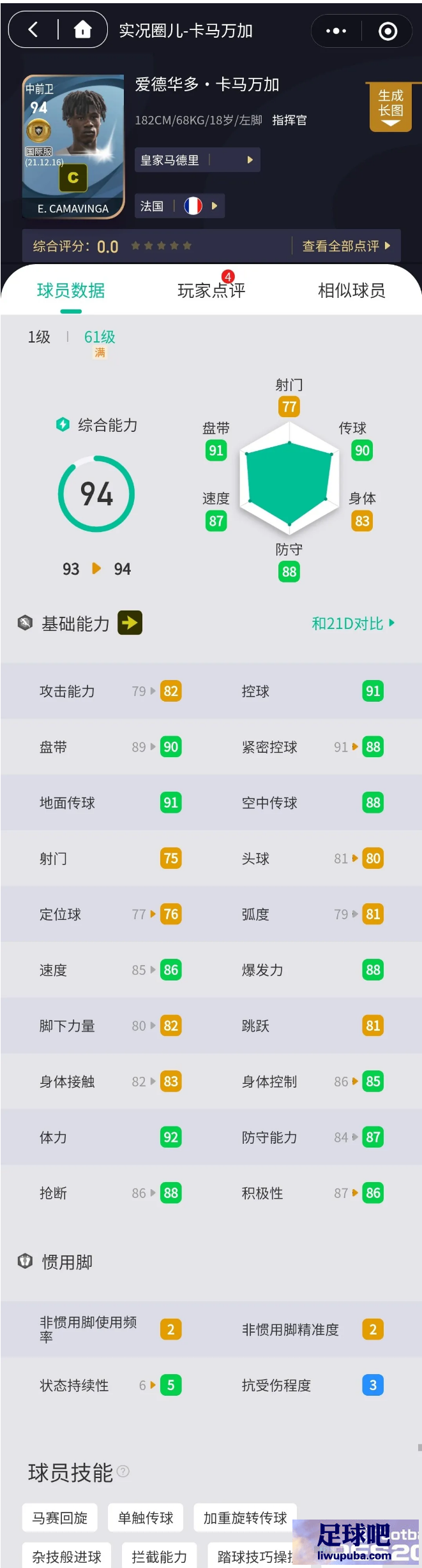This screenshot has width=422, height=1568.
Task: Switch to the 相似球员 tab
Action: tap(351, 291)
